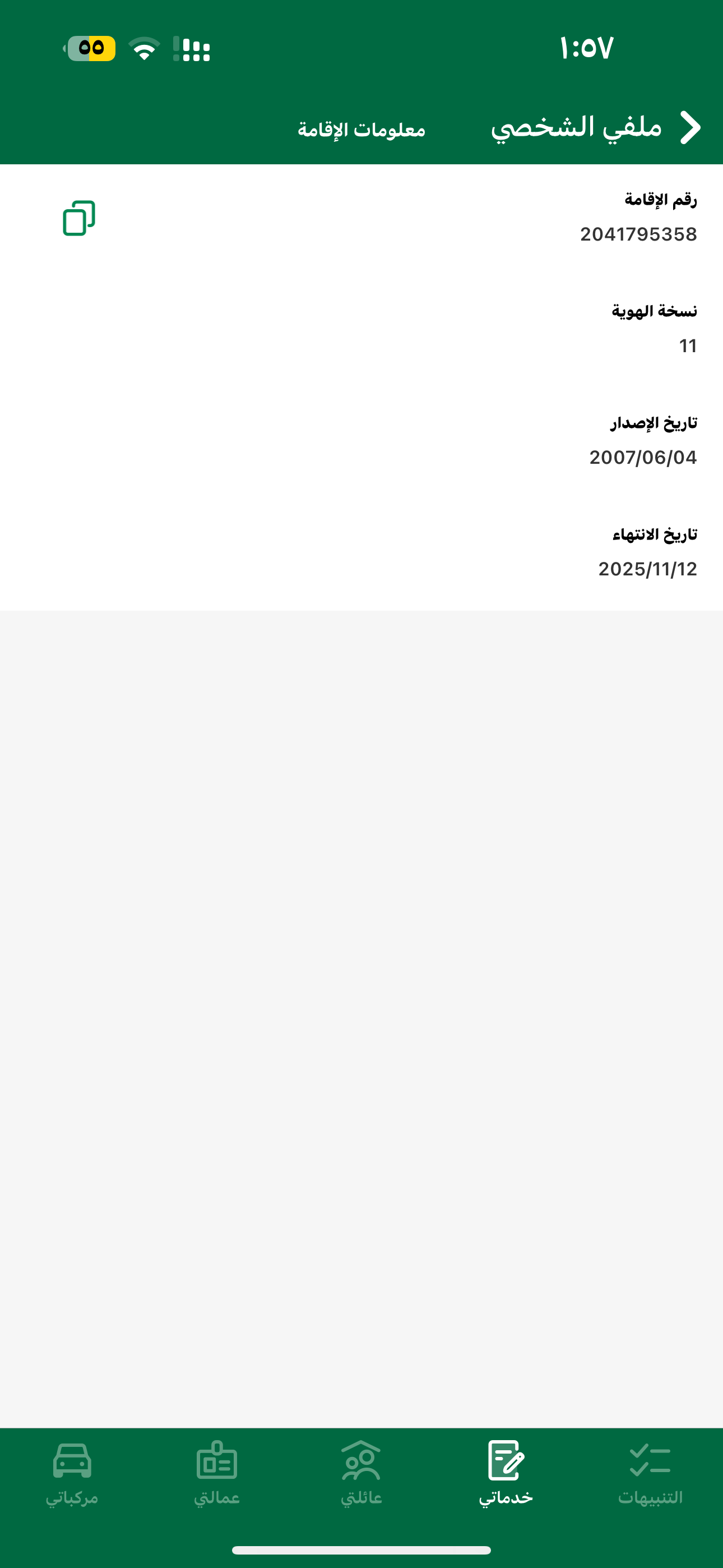Go to مركباتي tab
This screenshot has width=723, height=1568.
tap(72, 1473)
